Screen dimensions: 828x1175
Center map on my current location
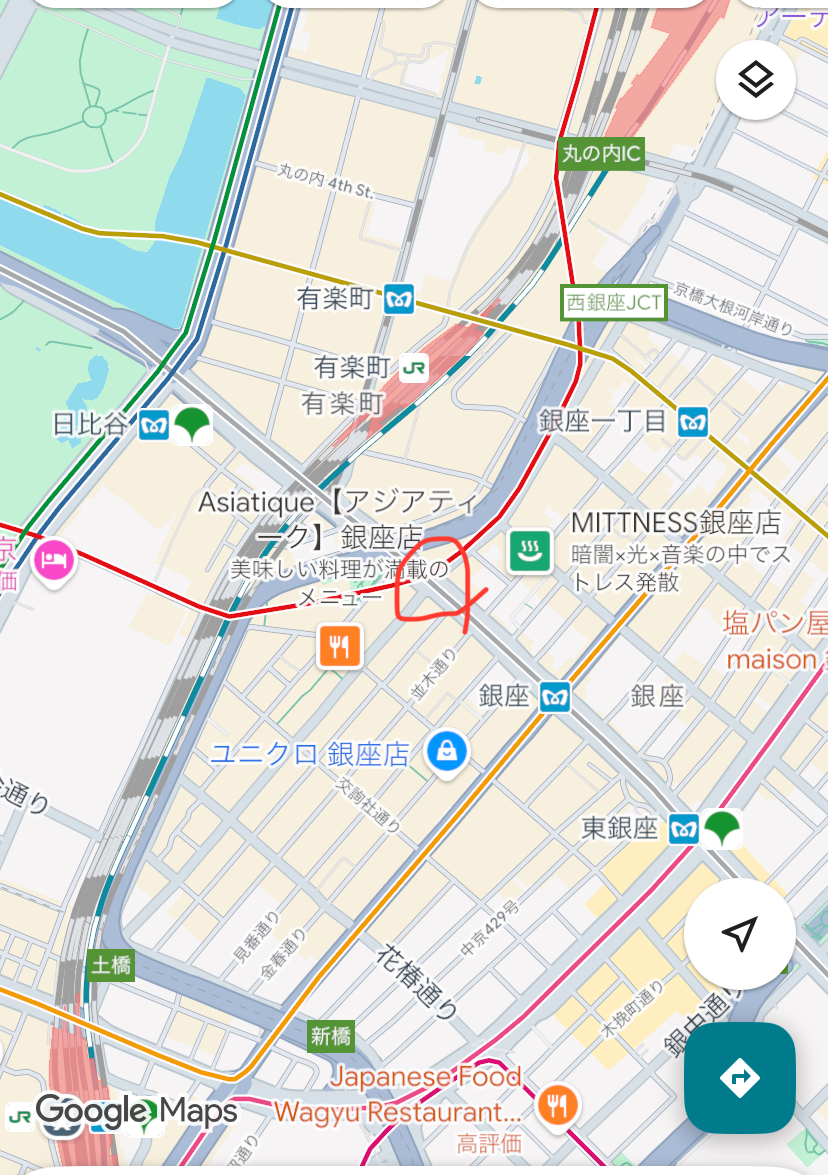coord(739,934)
